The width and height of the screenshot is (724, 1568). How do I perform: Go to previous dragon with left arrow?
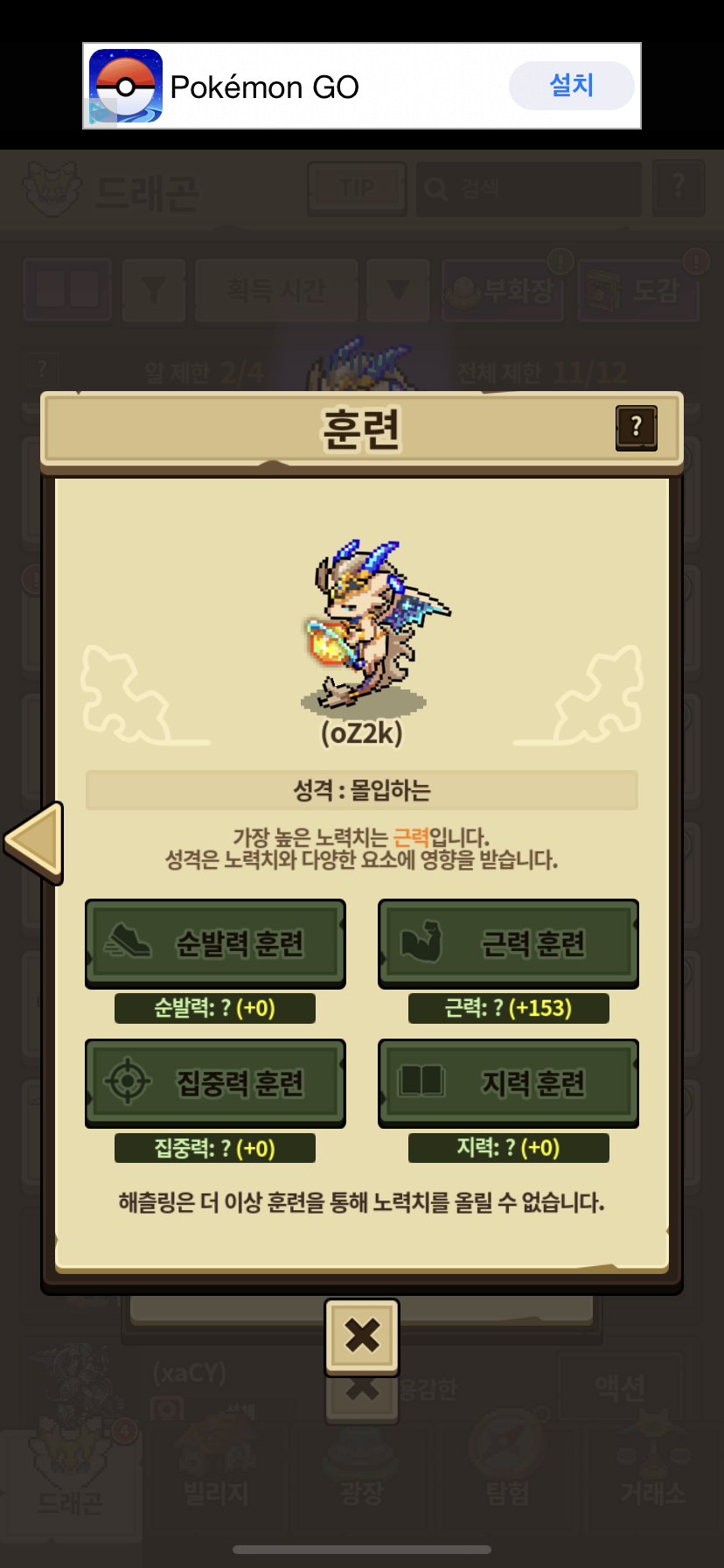[34, 842]
